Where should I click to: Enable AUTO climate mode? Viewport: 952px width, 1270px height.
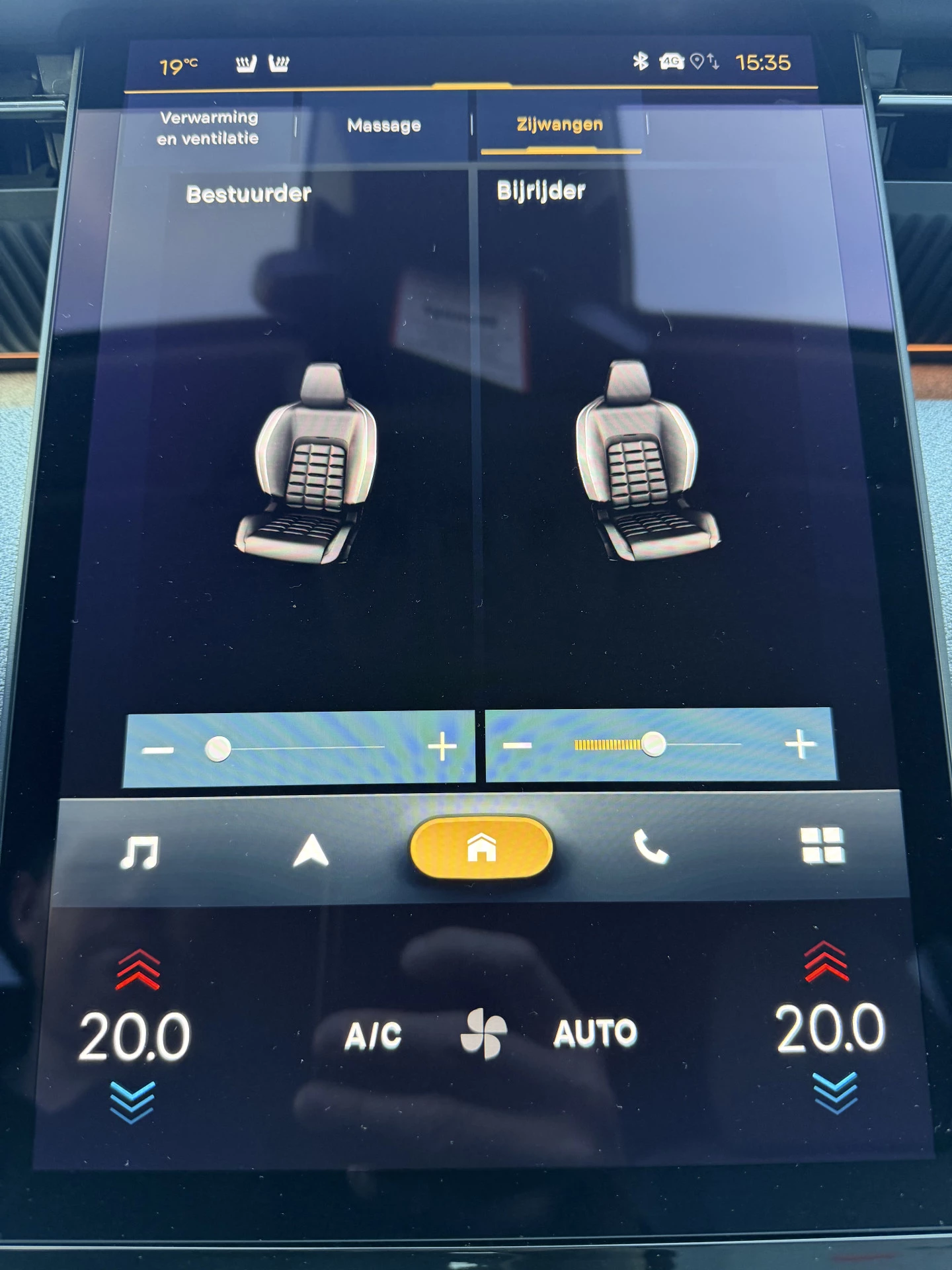[595, 1033]
